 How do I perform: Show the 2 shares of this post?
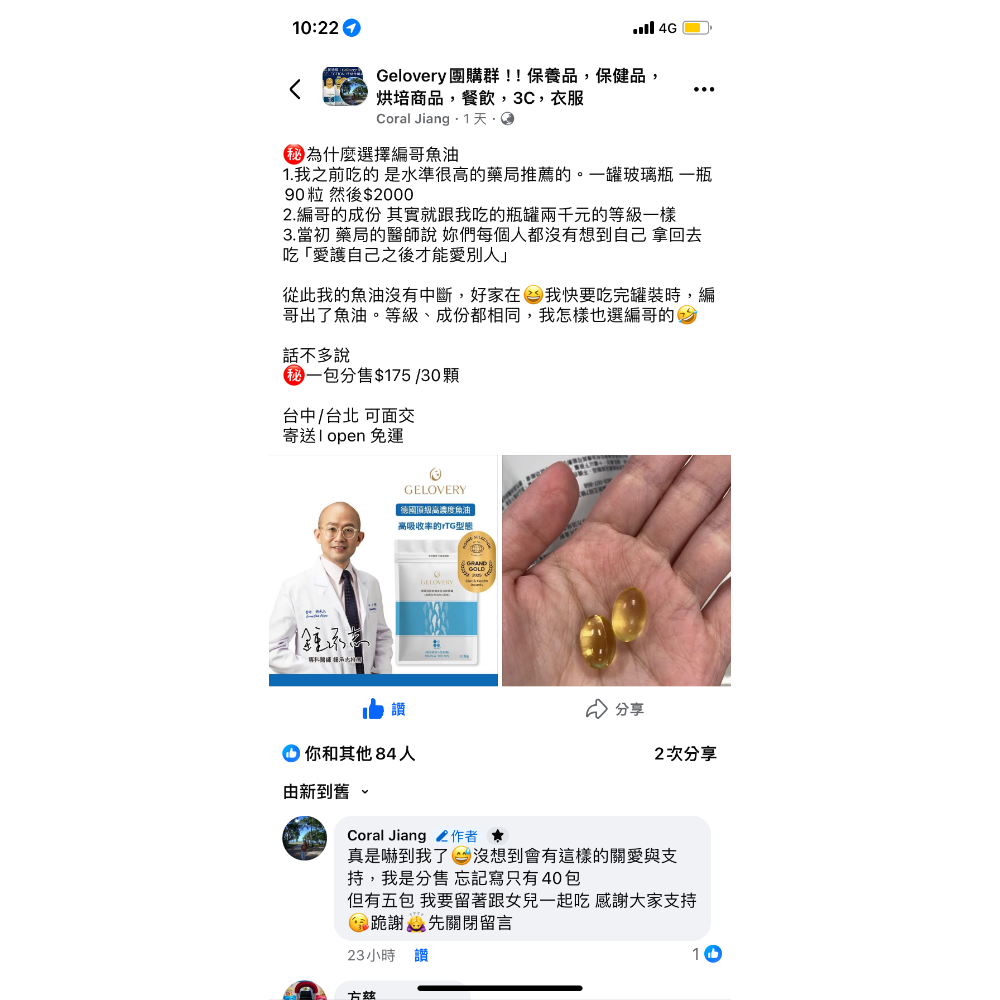[685, 754]
